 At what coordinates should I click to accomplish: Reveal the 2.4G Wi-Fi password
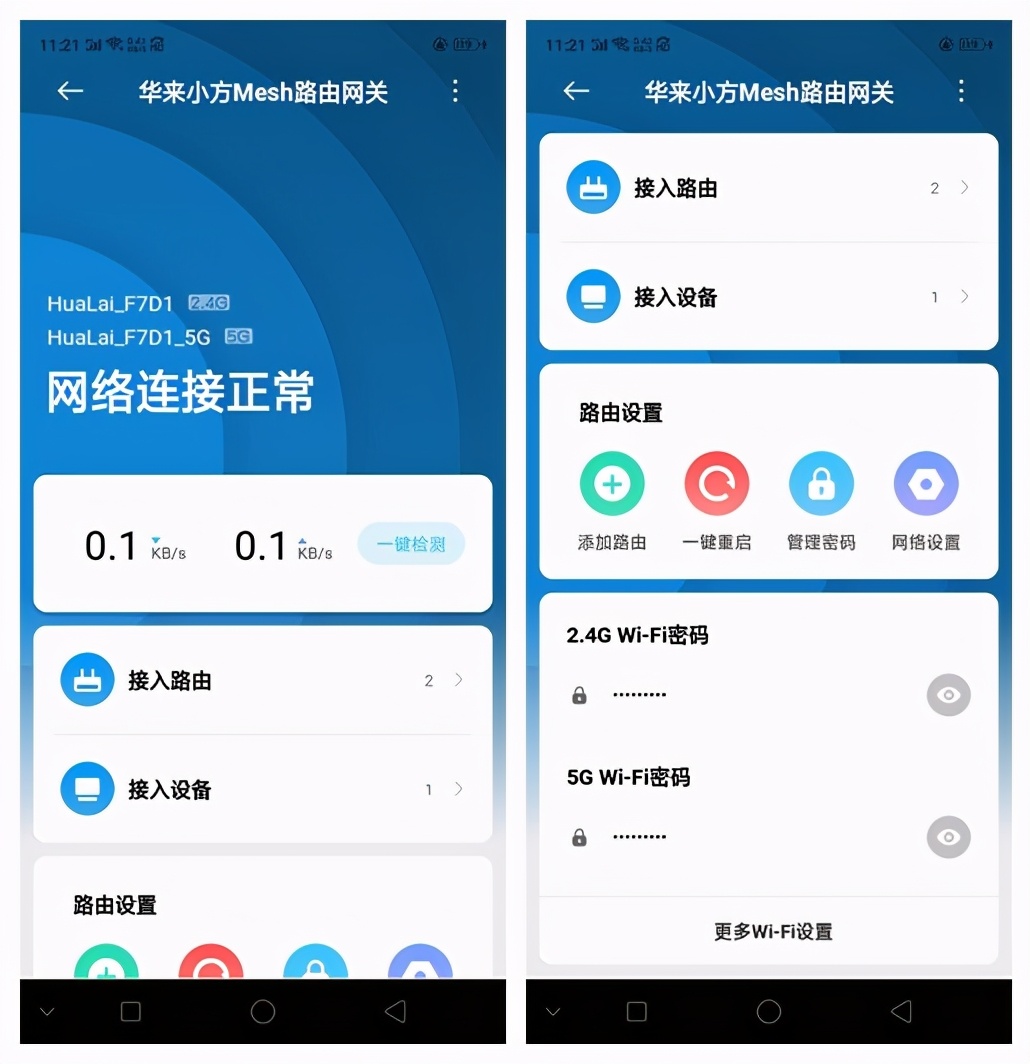[x=948, y=695]
